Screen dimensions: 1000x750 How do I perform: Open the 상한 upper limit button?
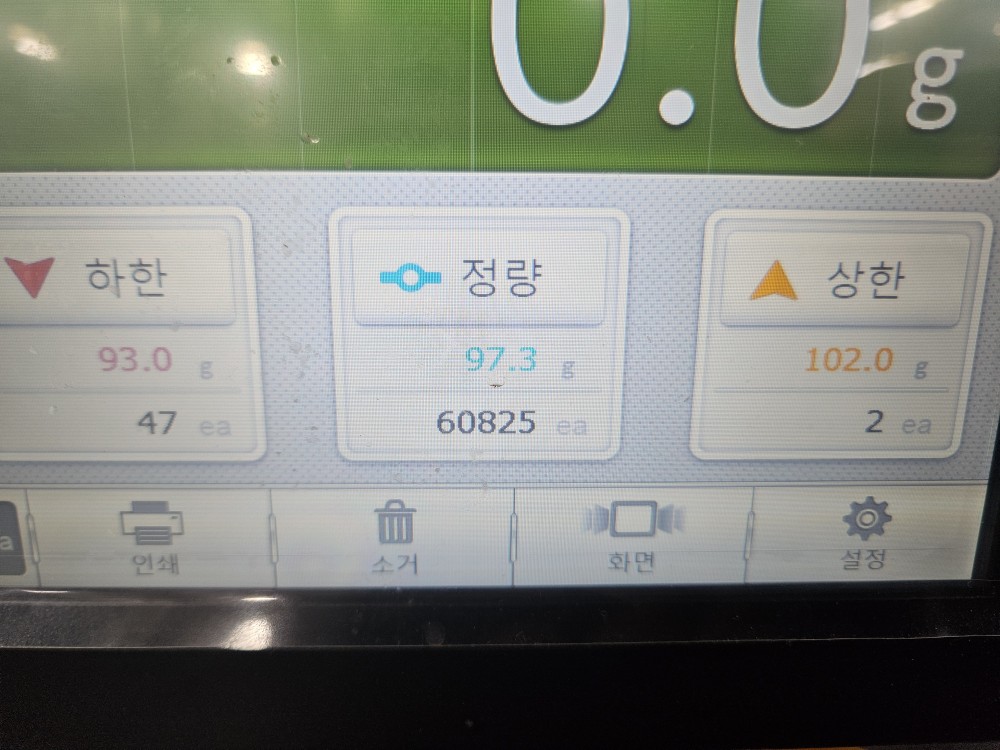tap(846, 280)
